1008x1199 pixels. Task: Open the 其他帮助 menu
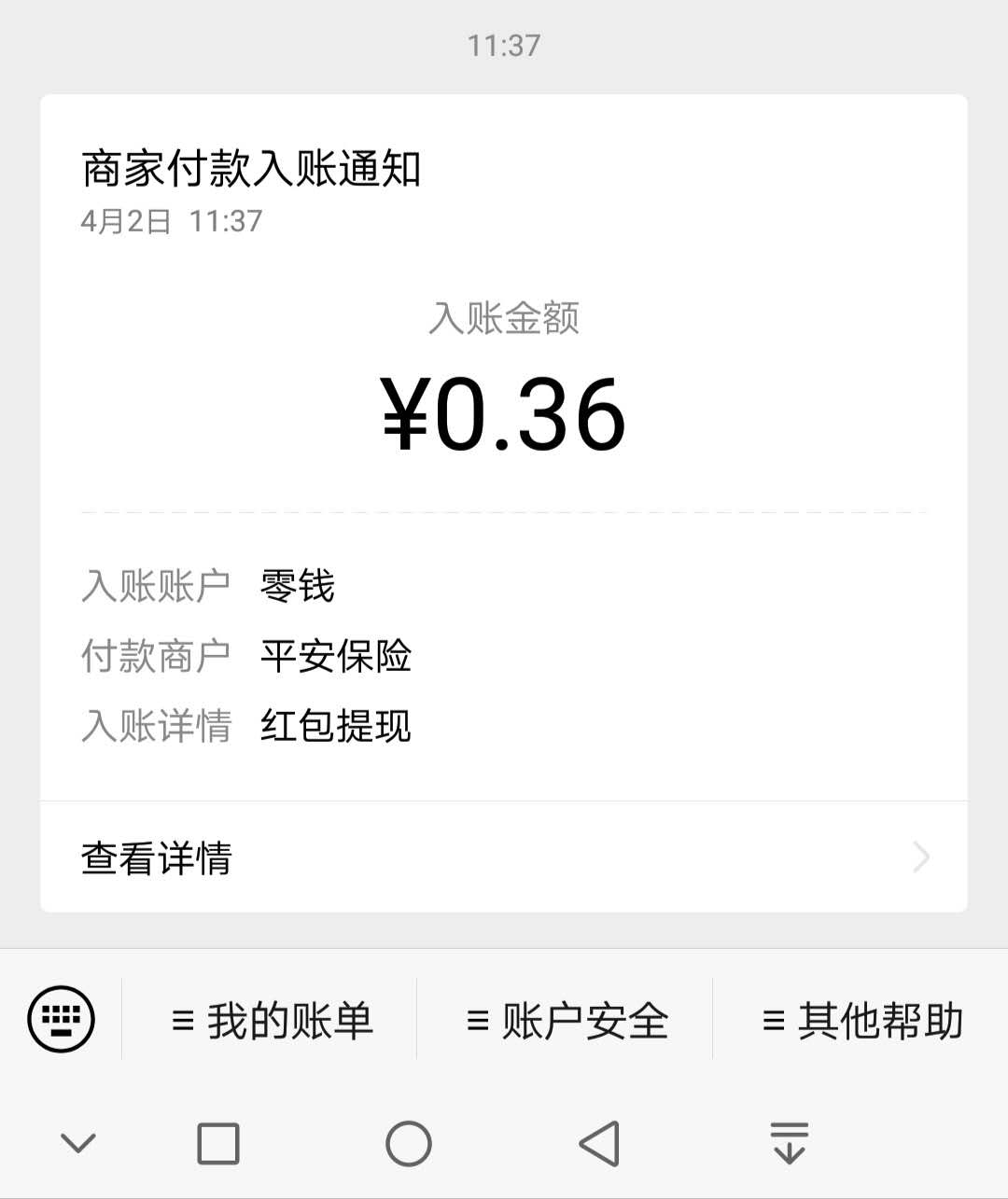point(862,1021)
